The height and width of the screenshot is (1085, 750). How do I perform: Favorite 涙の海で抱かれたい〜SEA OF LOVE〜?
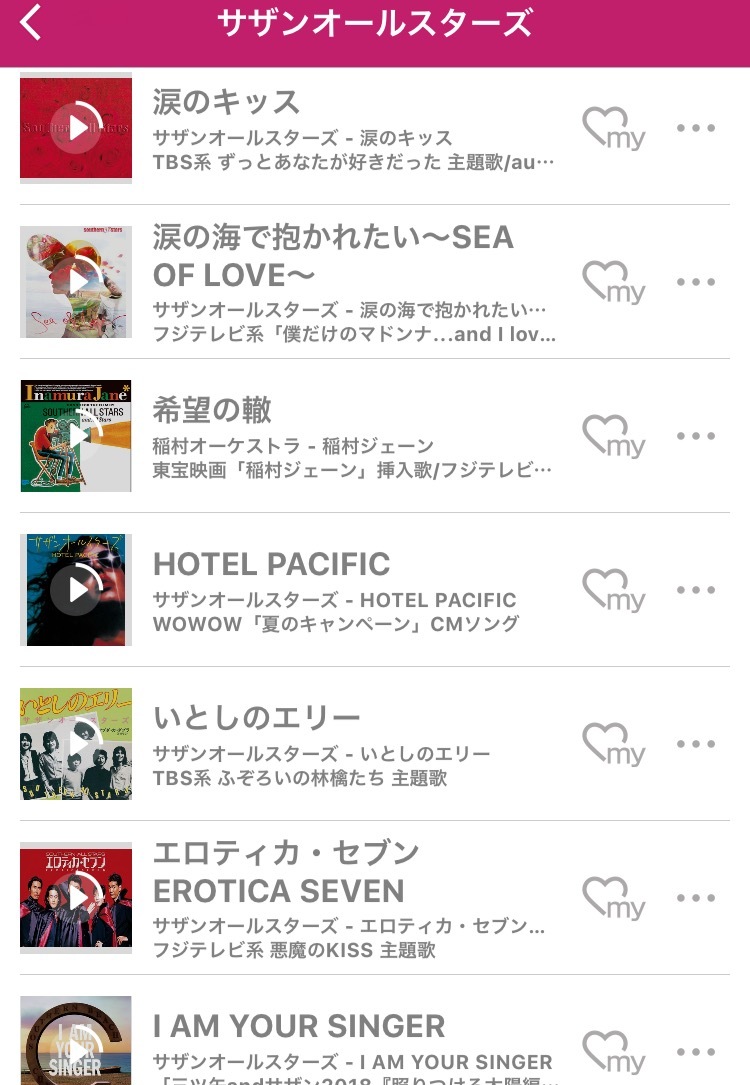click(612, 282)
